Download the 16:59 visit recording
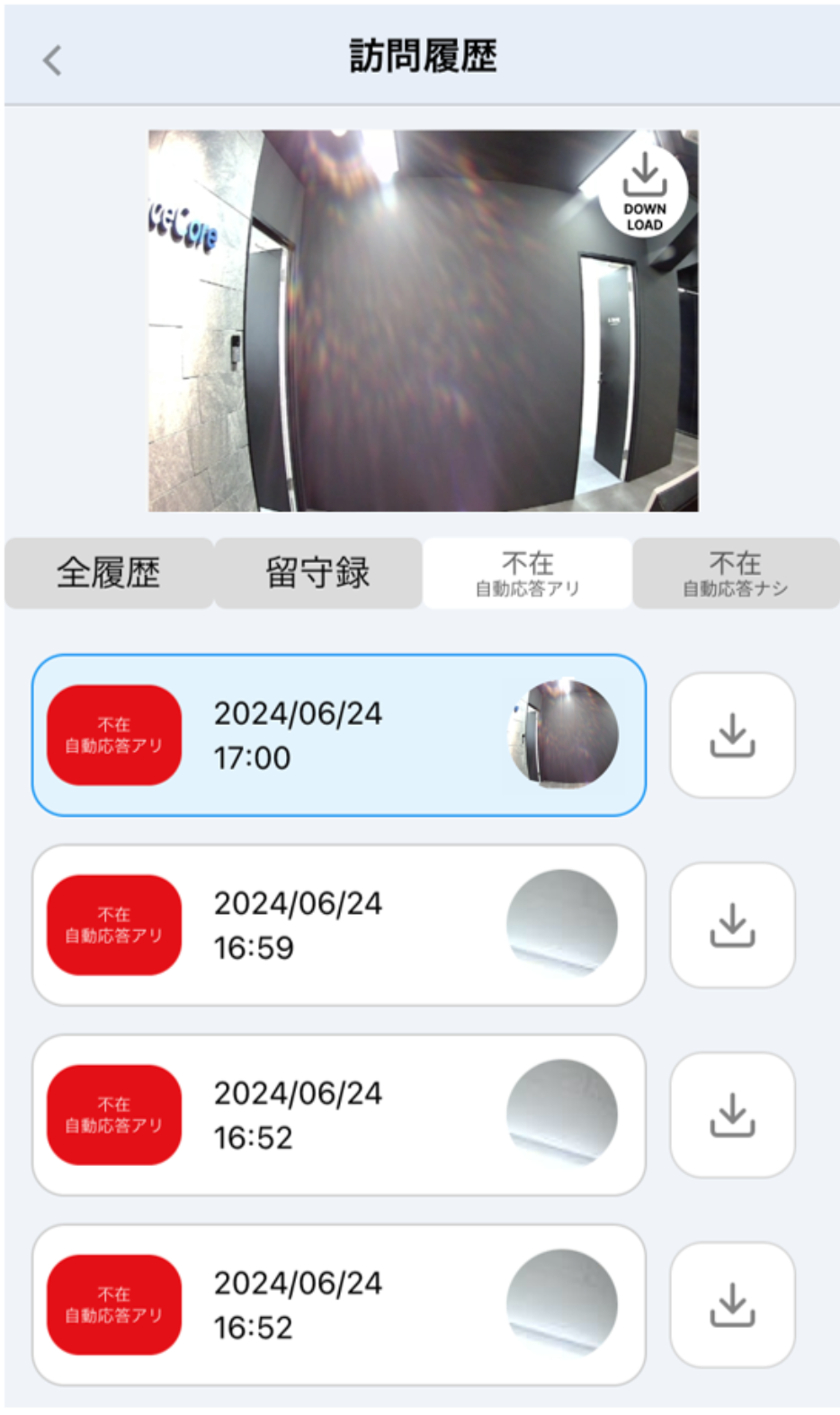This screenshot has width=840, height=1415. (x=732, y=925)
